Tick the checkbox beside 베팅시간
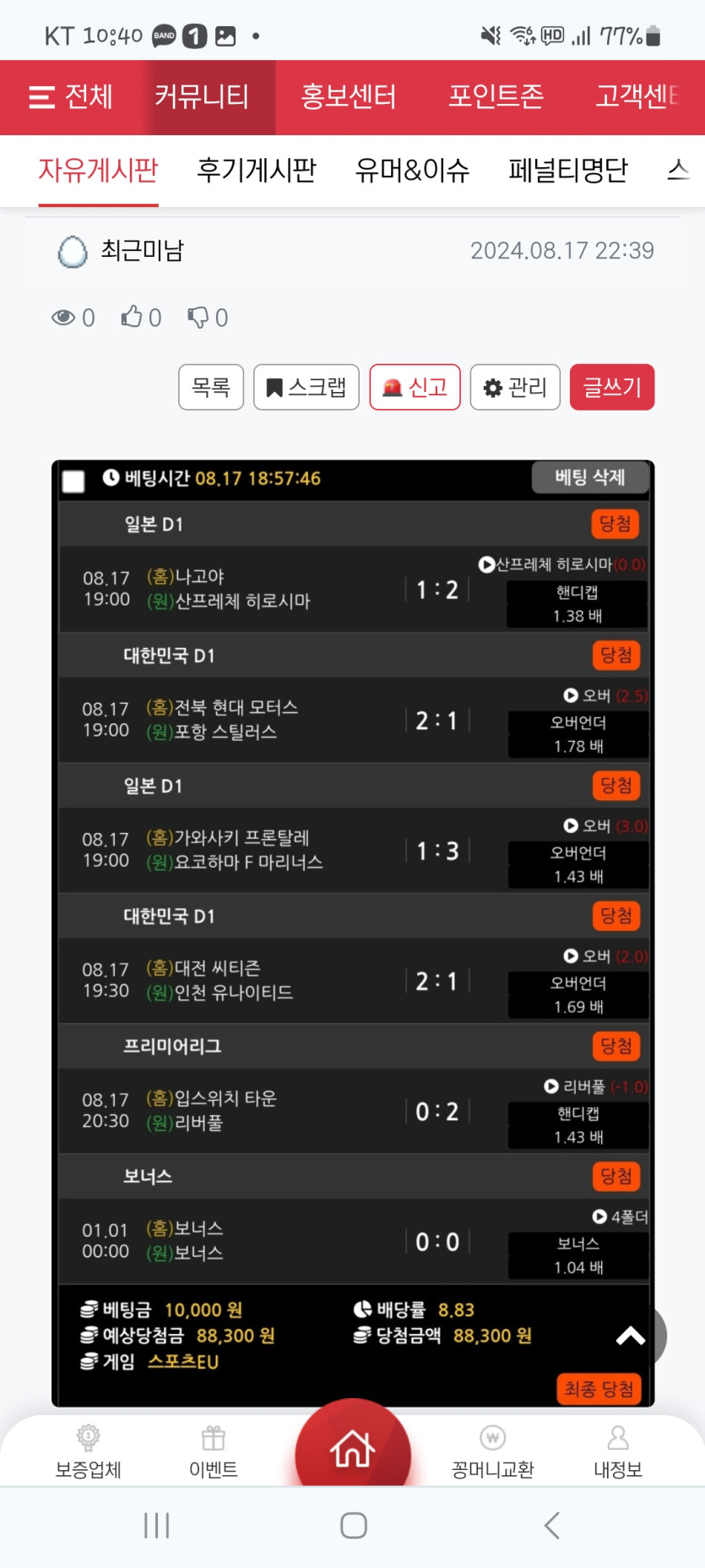705x1568 pixels. pyautogui.click(x=74, y=481)
